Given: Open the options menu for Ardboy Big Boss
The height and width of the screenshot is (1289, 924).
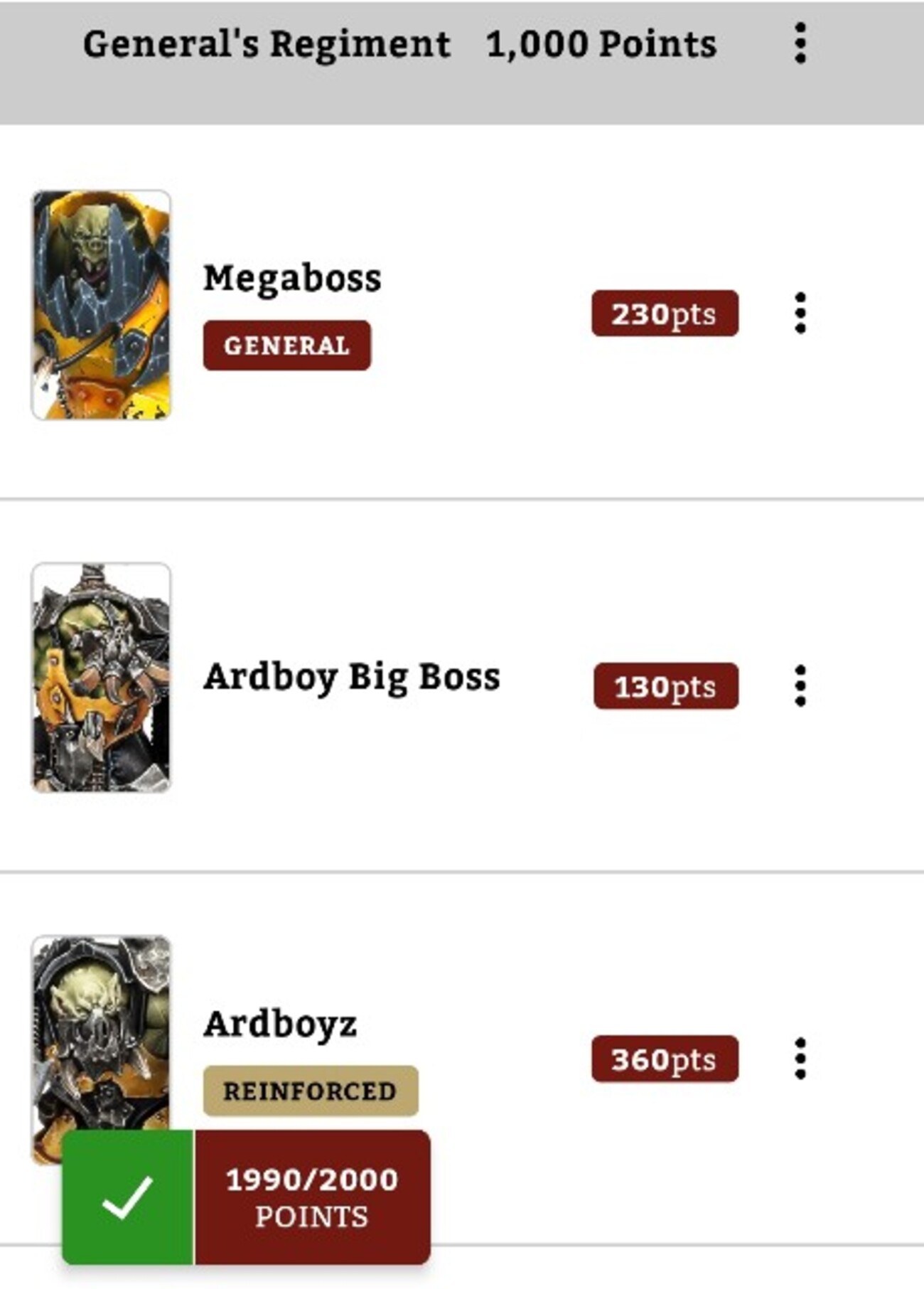Looking at the screenshot, I should coord(800,686).
